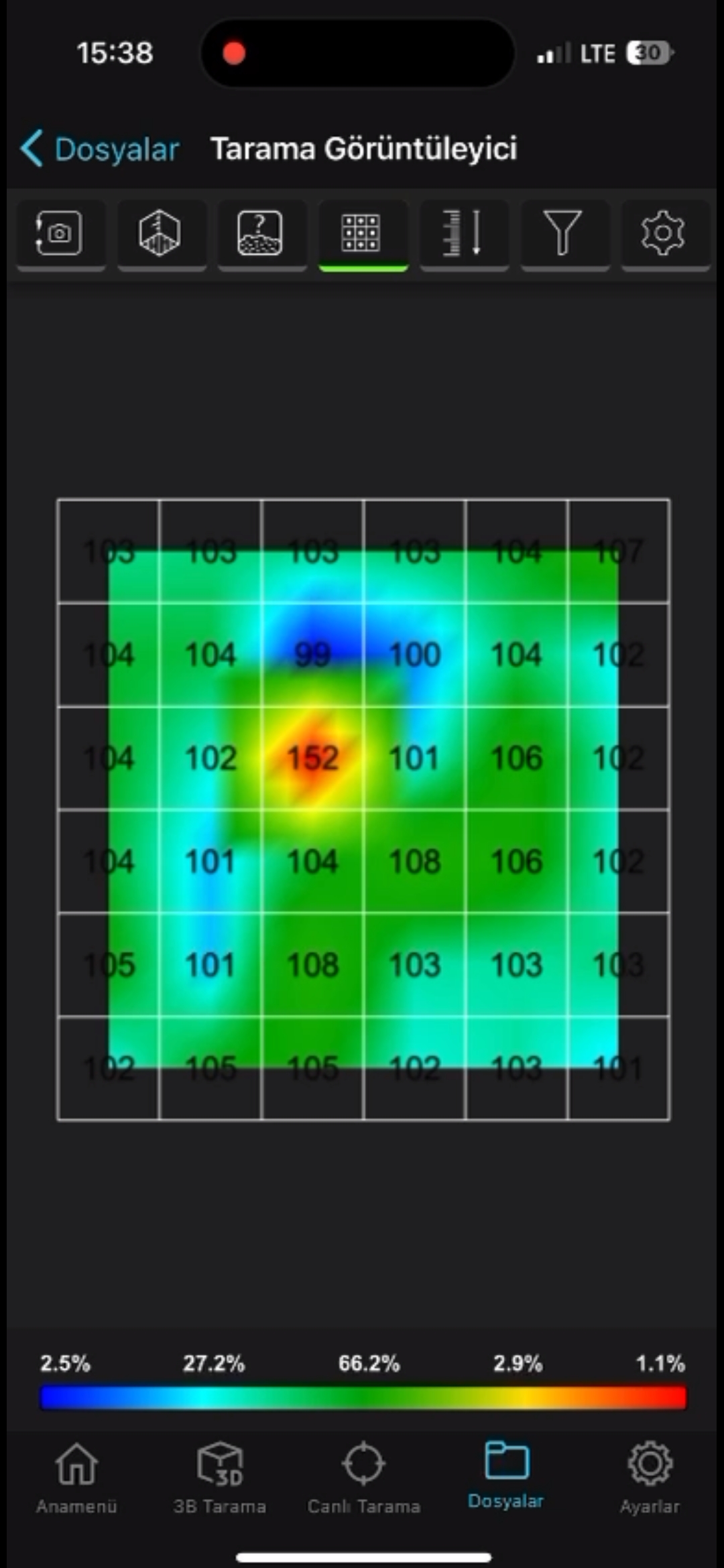Open the ground type question icon

pyautogui.click(x=260, y=233)
